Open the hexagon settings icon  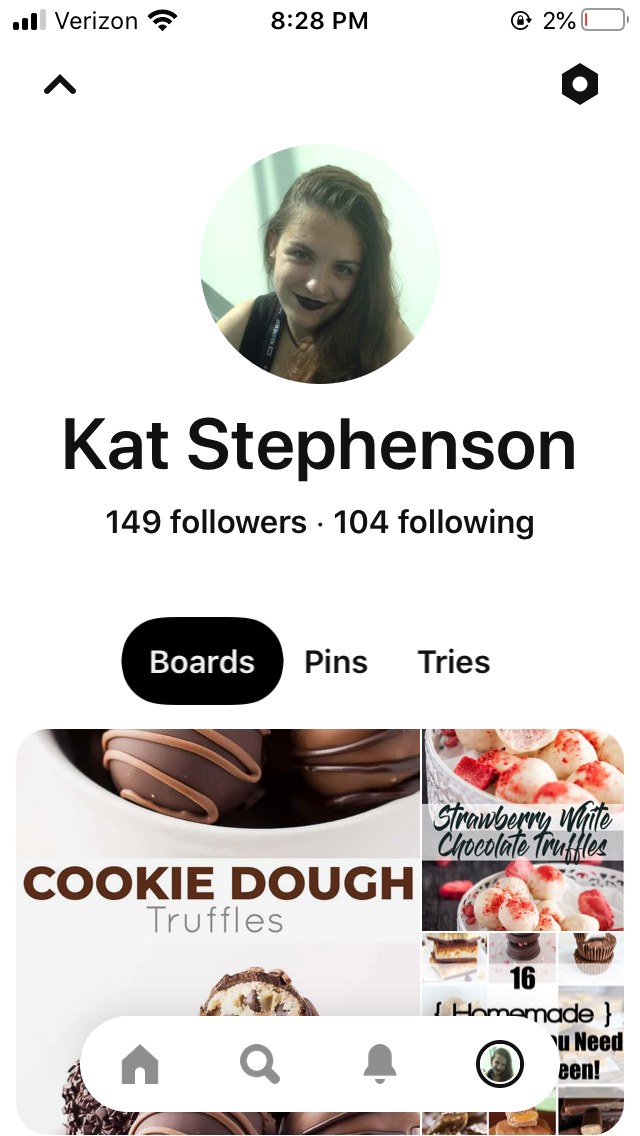point(579,86)
